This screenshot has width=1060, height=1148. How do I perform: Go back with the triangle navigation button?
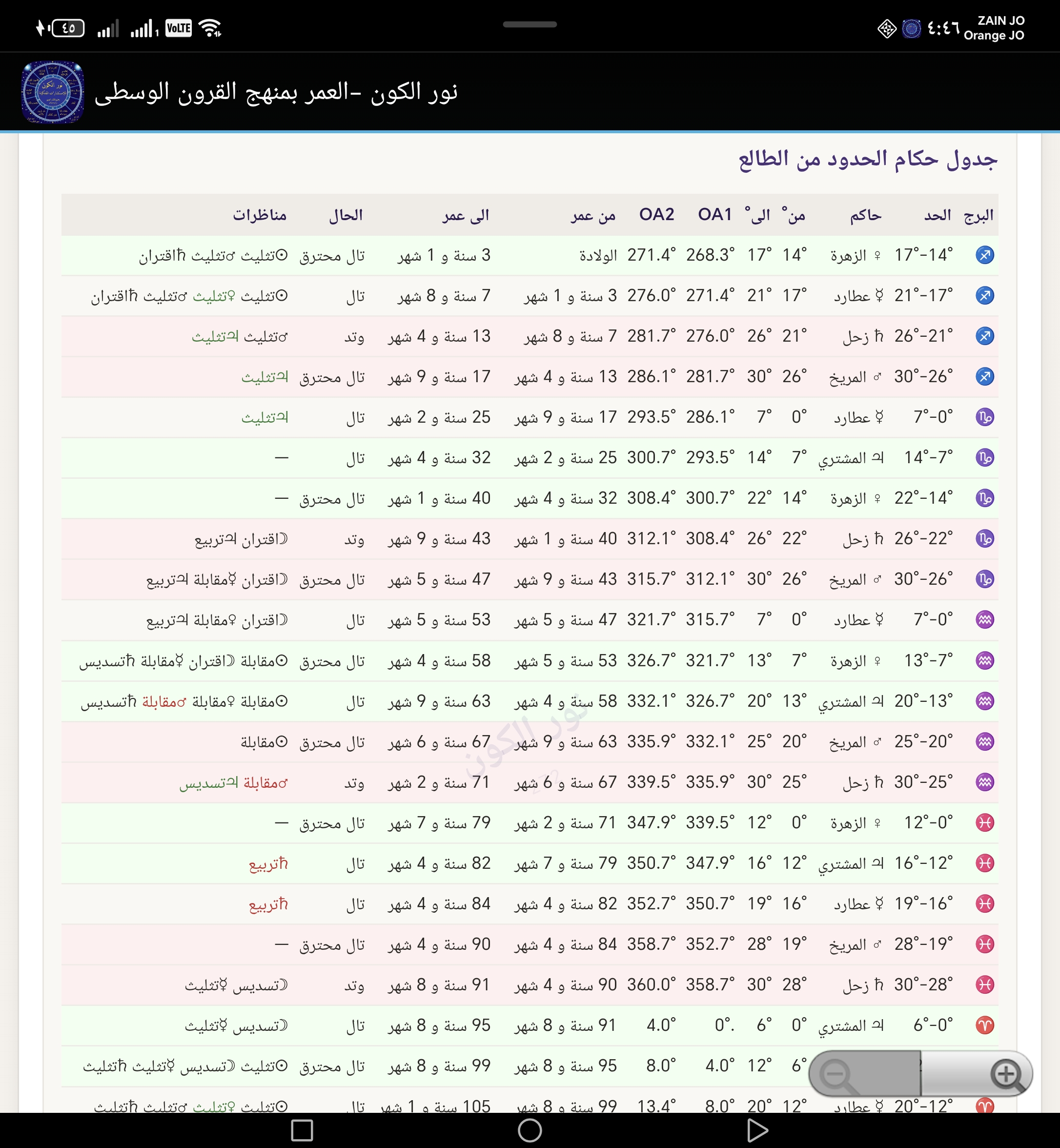757,1130
